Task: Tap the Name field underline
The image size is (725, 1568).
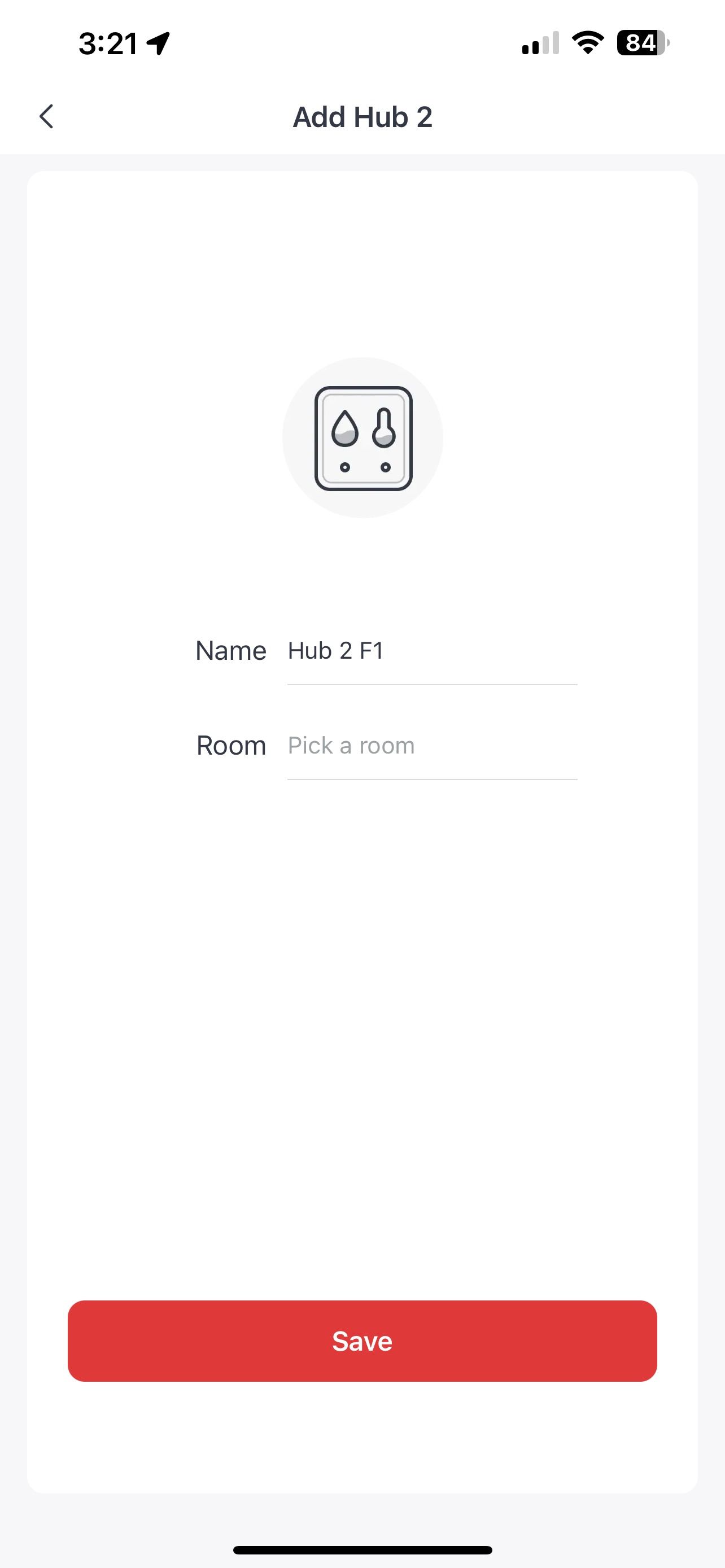Action: [431, 684]
